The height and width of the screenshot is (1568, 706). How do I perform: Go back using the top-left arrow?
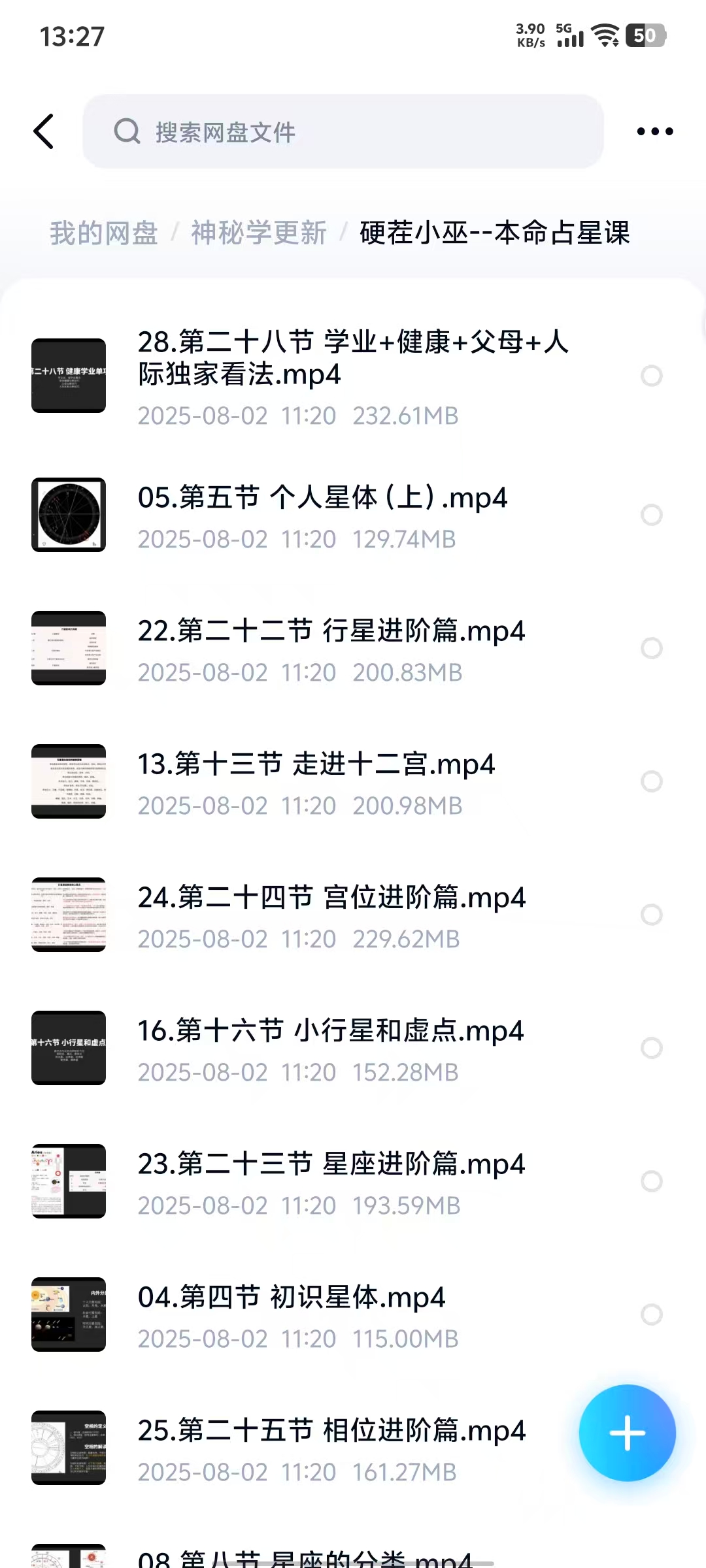44,131
